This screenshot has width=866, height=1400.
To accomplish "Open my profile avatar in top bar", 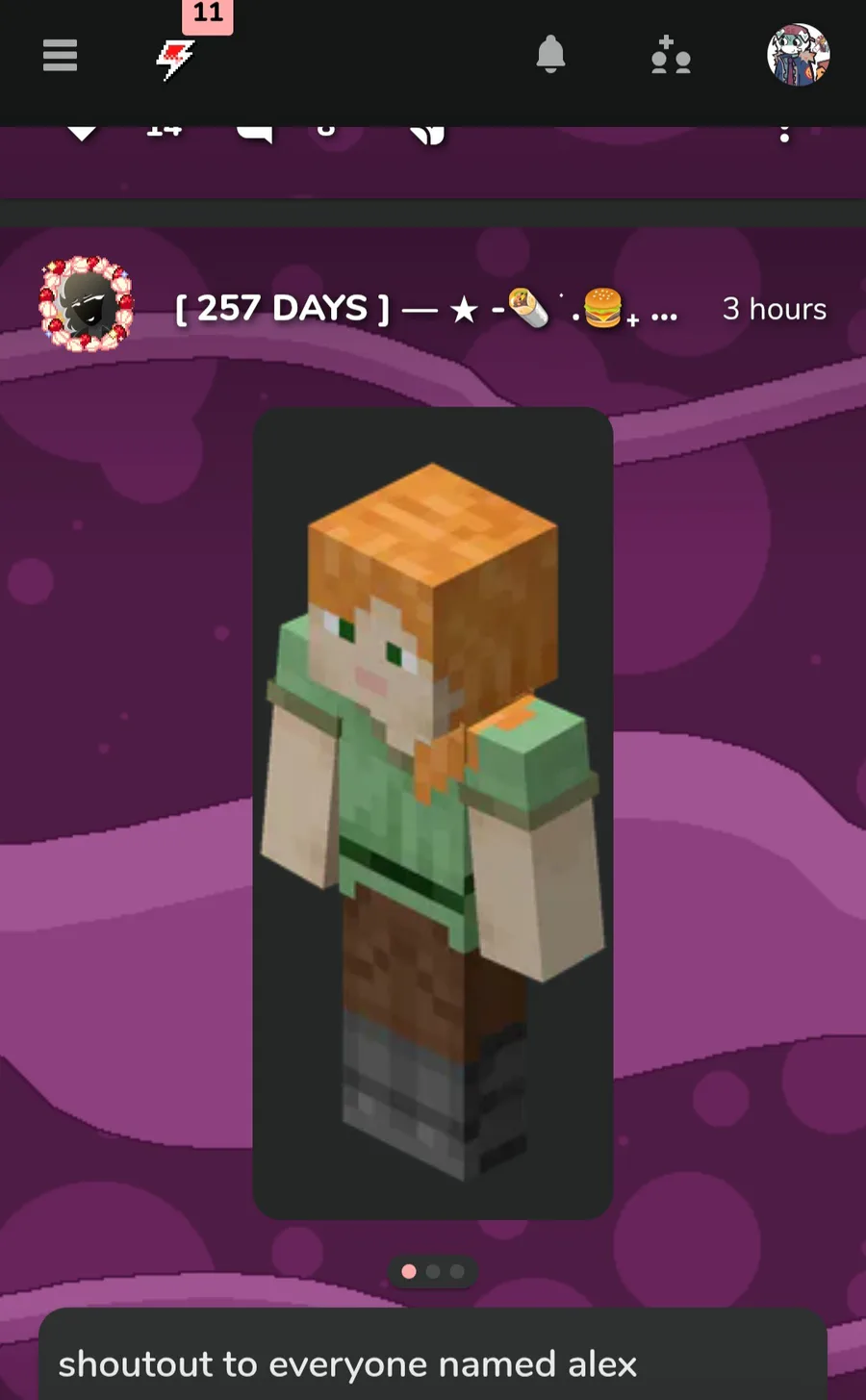I will 798,55.
